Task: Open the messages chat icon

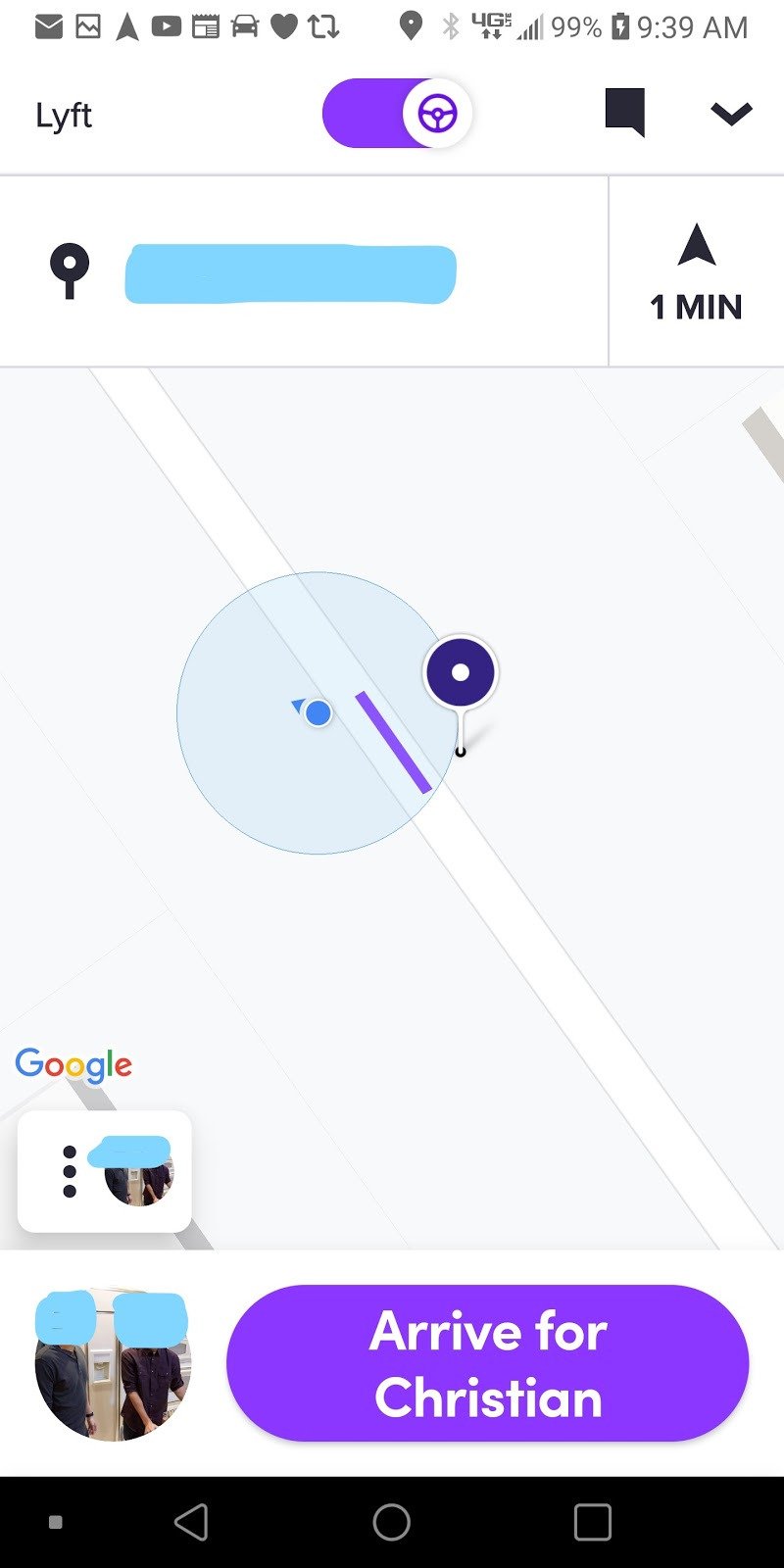Action: 624,113
